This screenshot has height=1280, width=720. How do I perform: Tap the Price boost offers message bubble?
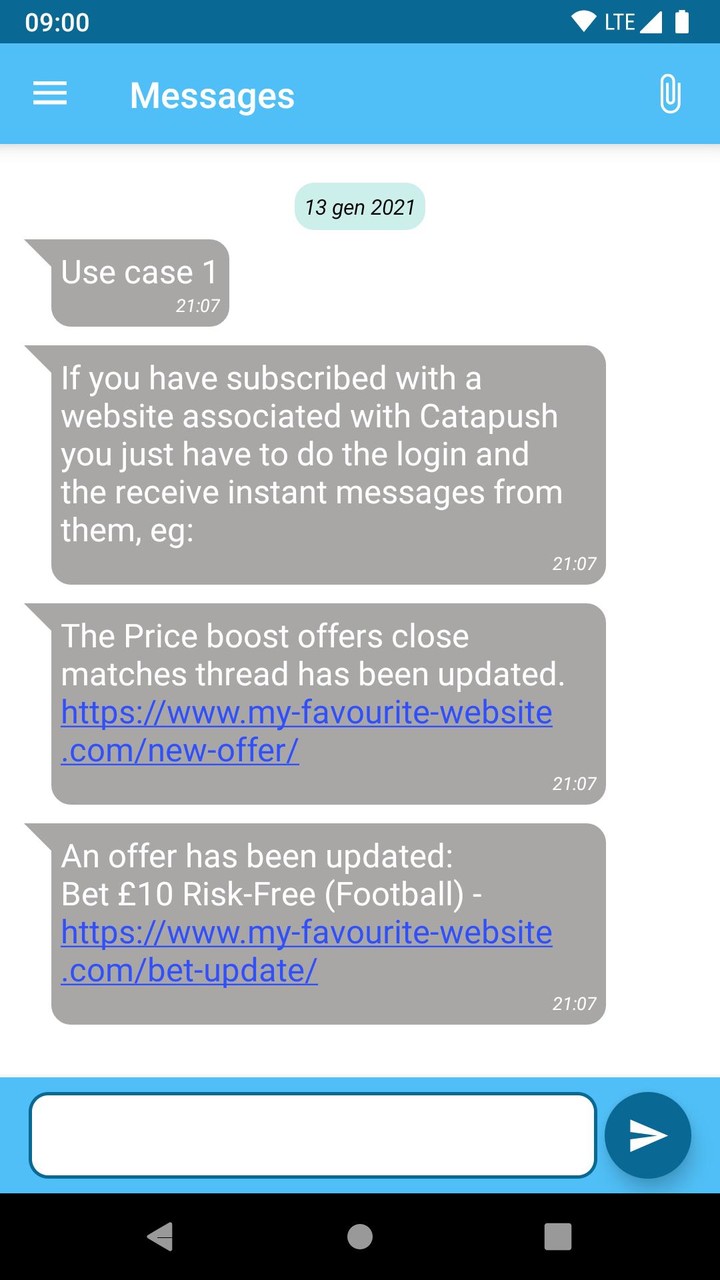(328, 700)
